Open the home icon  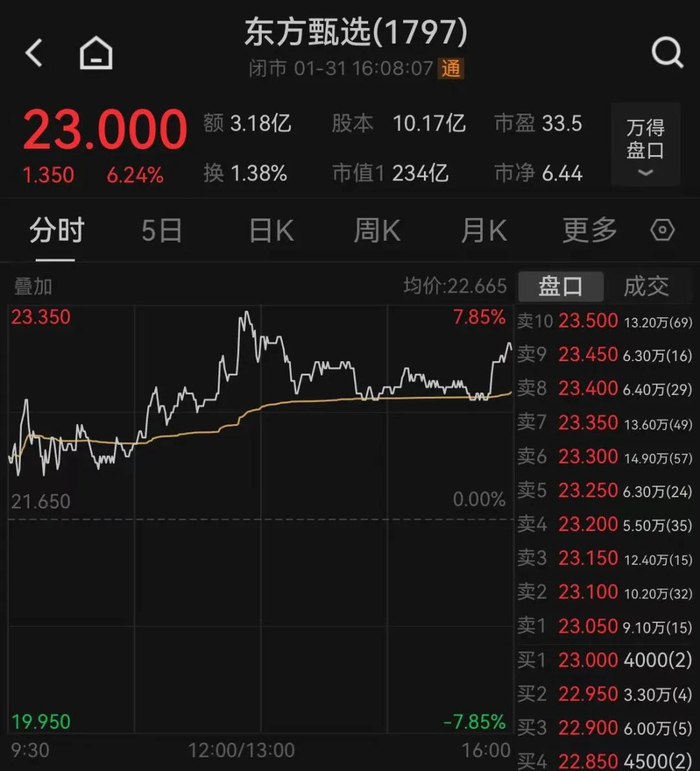tap(96, 53)
